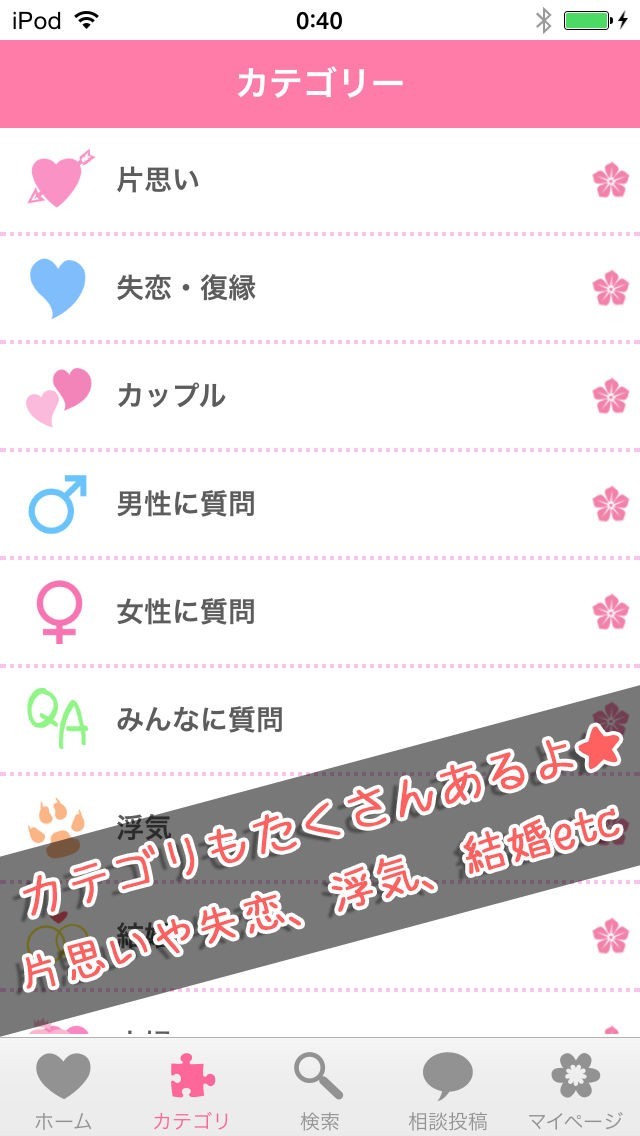
Task: Go to the 検索 tab
Action: (x=319, y=1090)
